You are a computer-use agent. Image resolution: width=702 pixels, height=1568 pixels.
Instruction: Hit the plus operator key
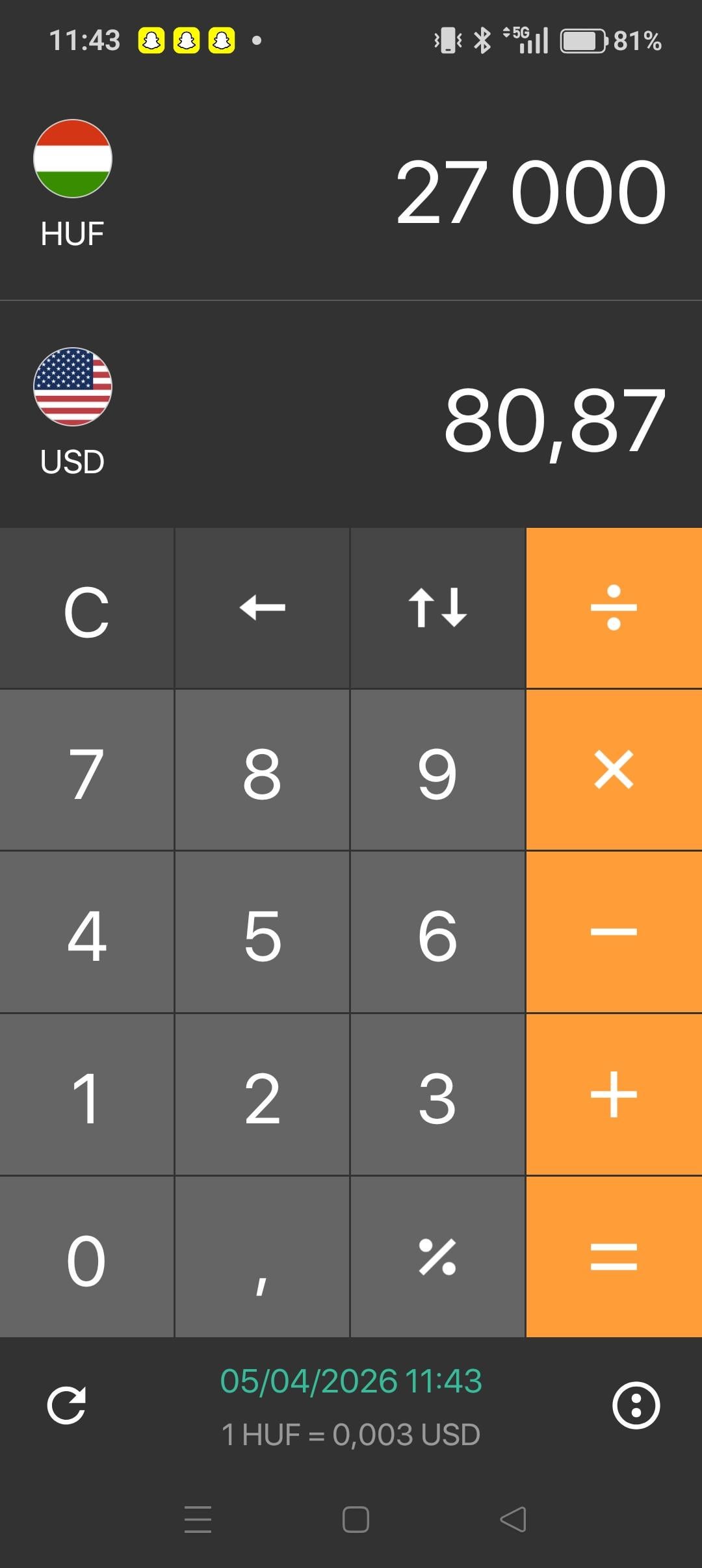[x=614, y=1095]
